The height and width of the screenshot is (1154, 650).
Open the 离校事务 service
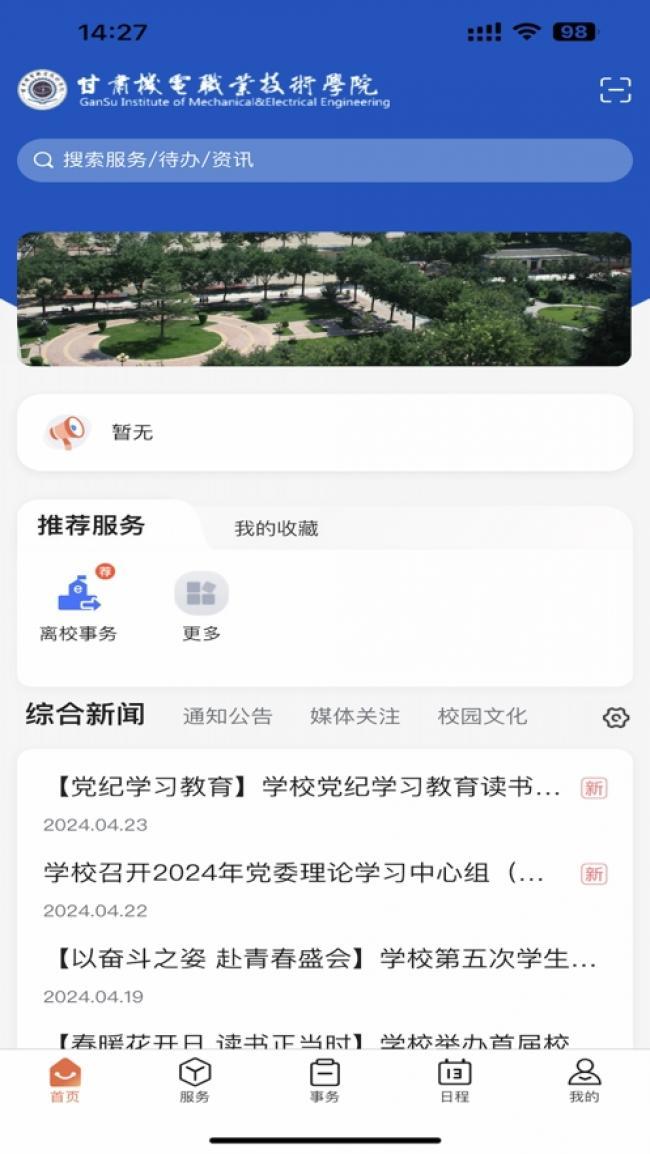(x=79, y=605)
